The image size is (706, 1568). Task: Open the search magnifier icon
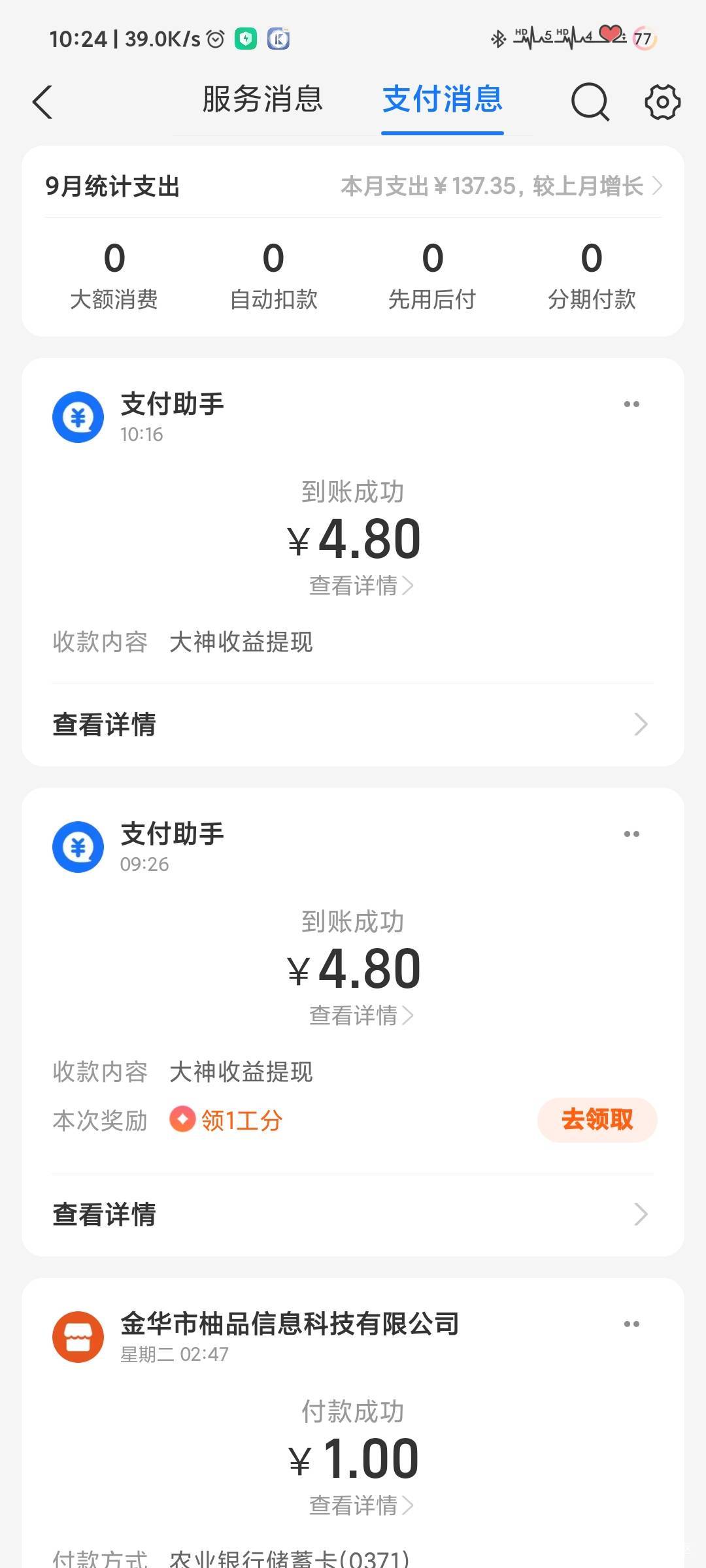(590, 102)
